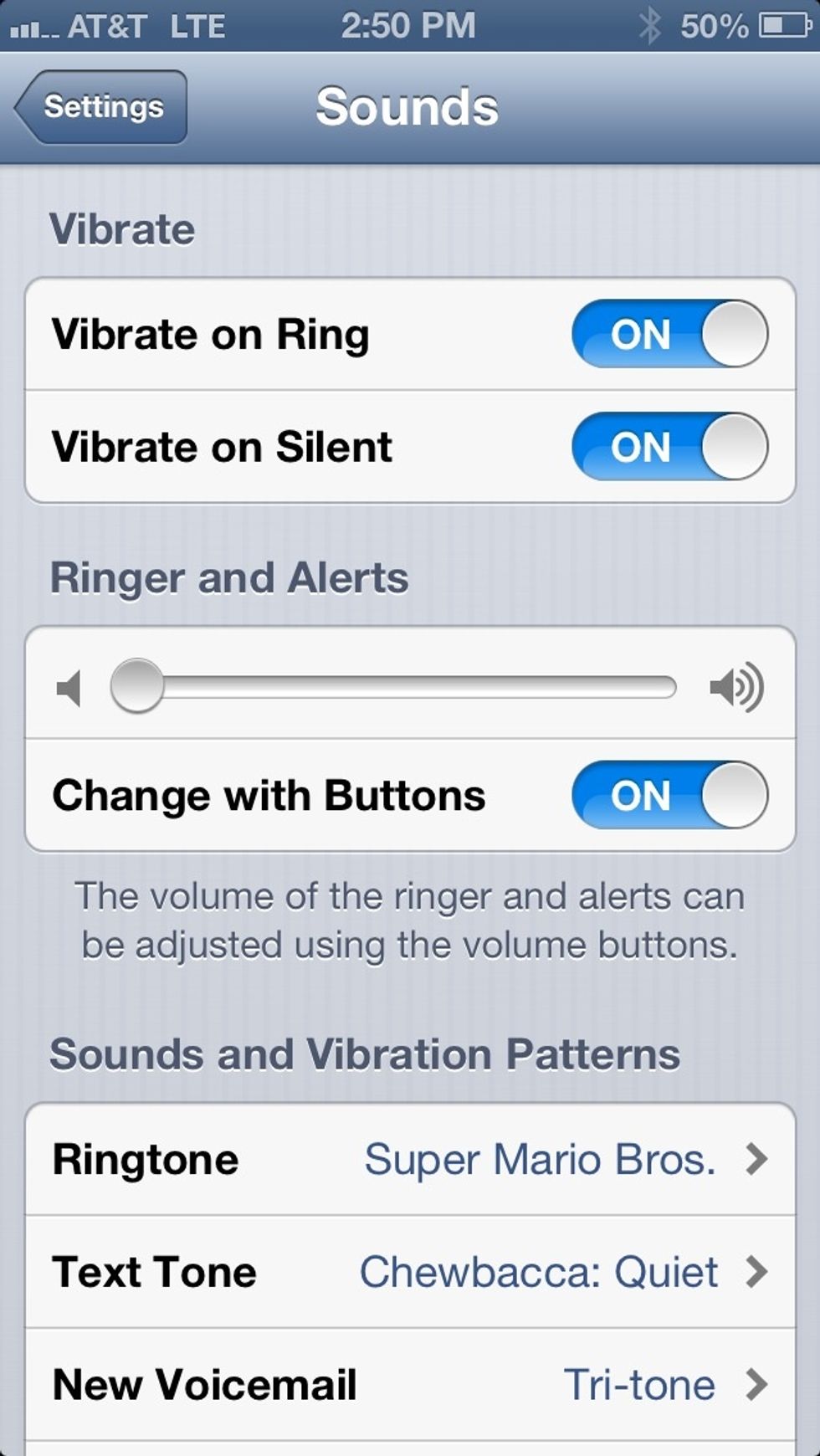820x1456 pixels.
Task: Tap the AT&T carrier label
Action: point(109,25)
